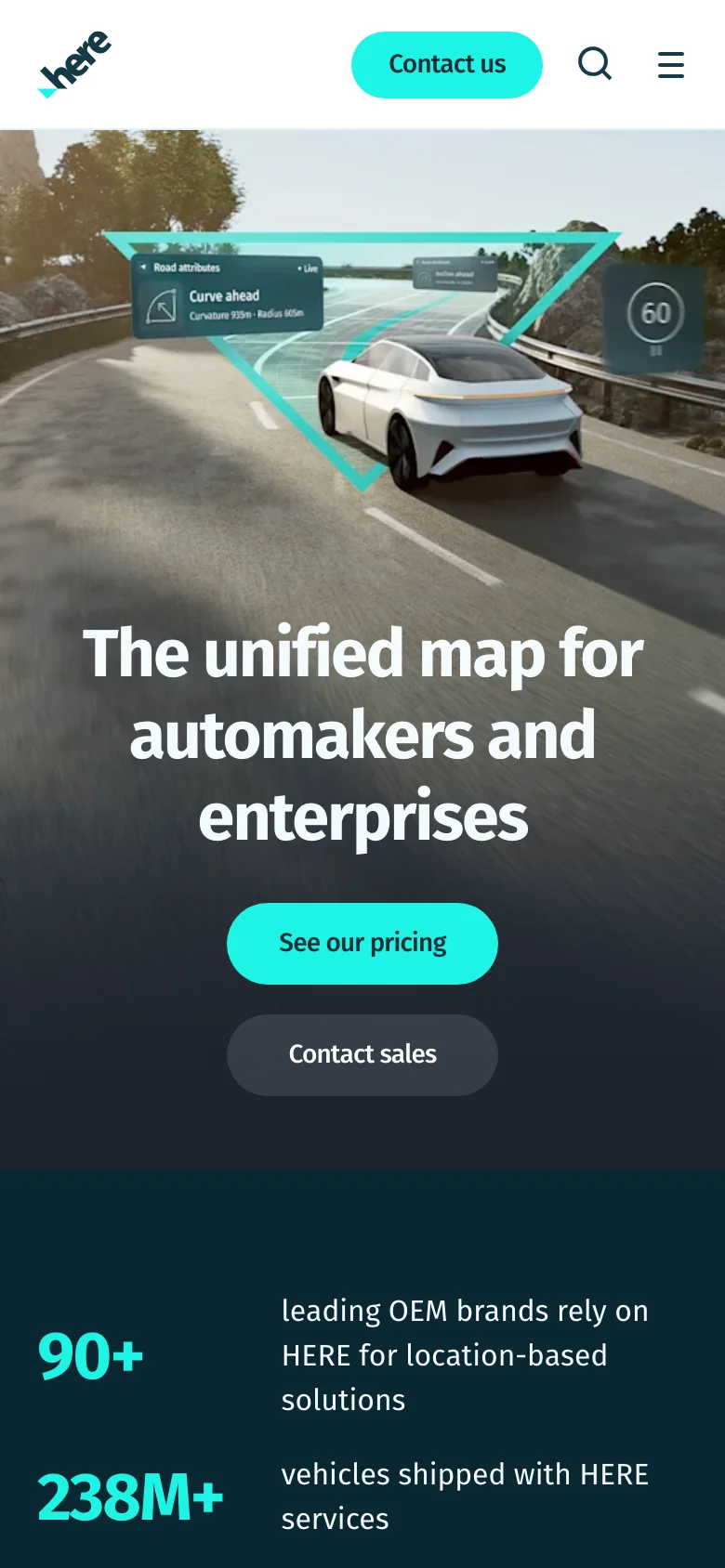Go to homepage via HERE logo
The height and width of the screenshot is (1568, 725).
pyautogui.click(x=74, y=64)
